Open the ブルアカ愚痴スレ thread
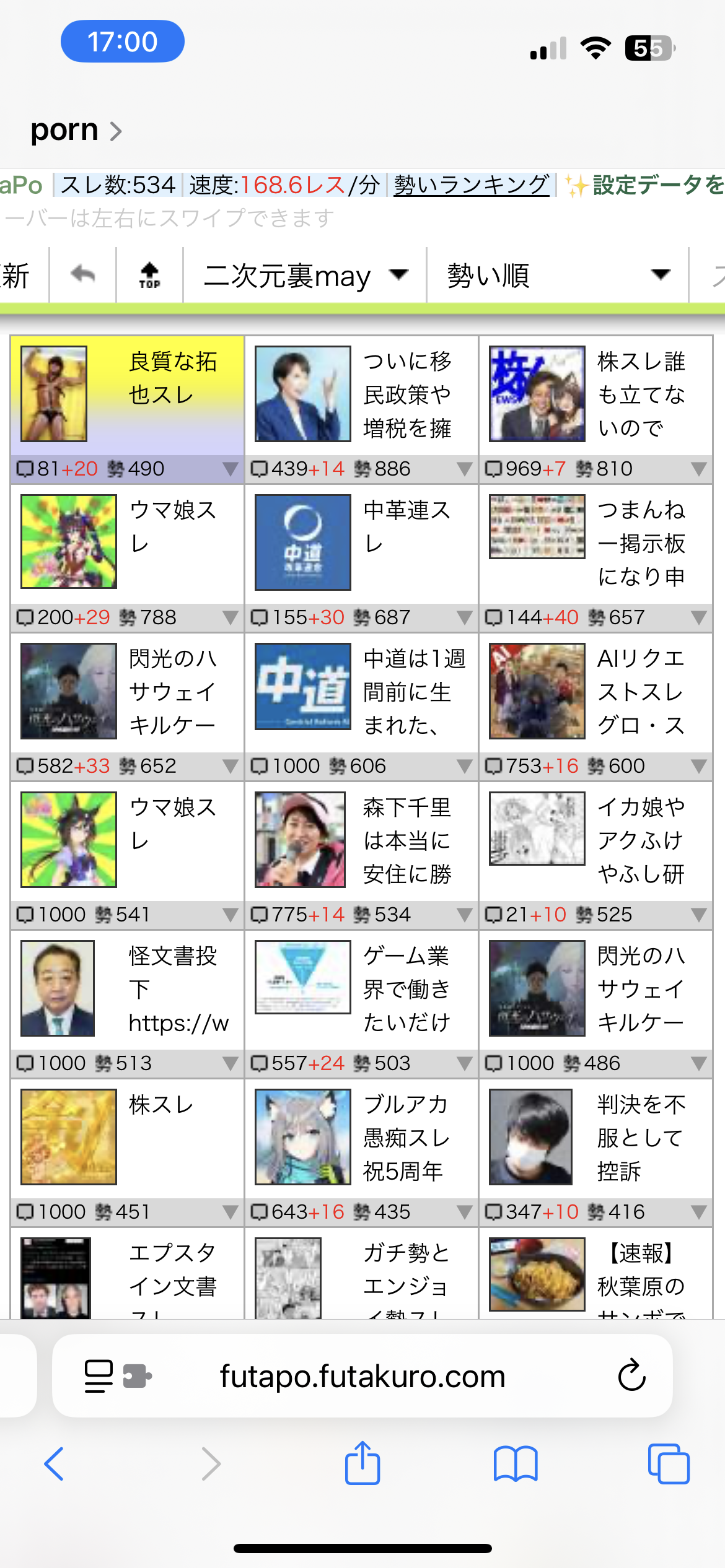The image size is (725, 1568). (361, 1138)
